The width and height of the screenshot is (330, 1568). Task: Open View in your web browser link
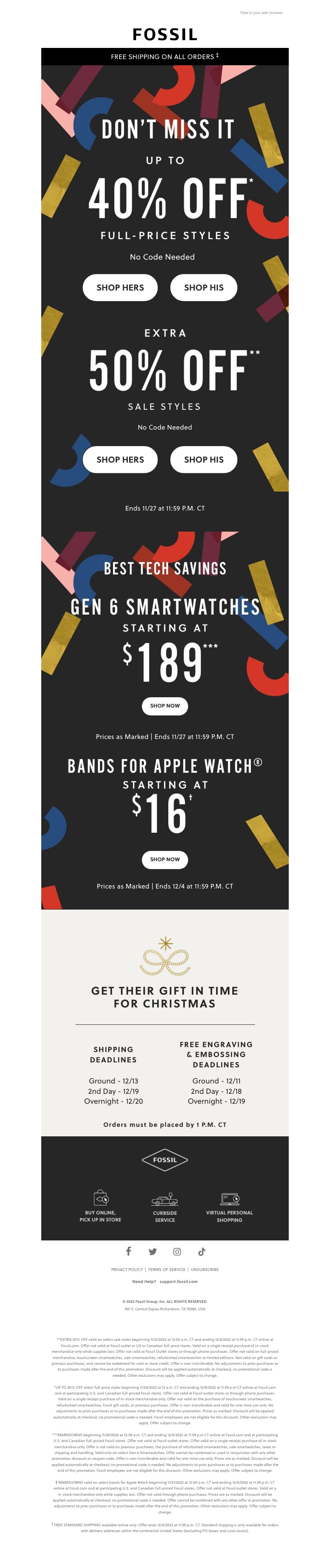261,13
